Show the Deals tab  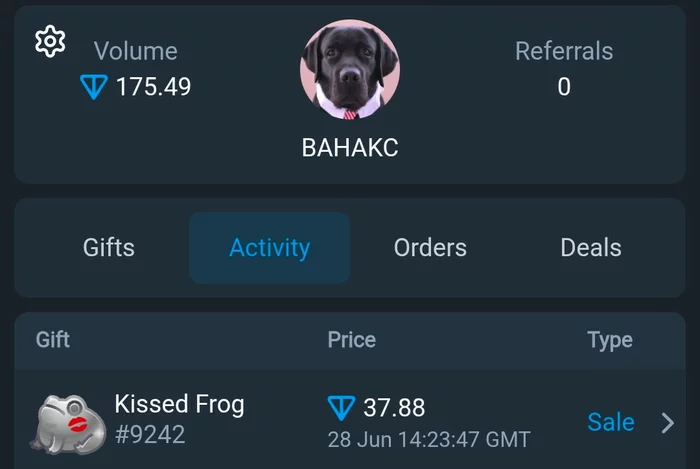[591, 248]
